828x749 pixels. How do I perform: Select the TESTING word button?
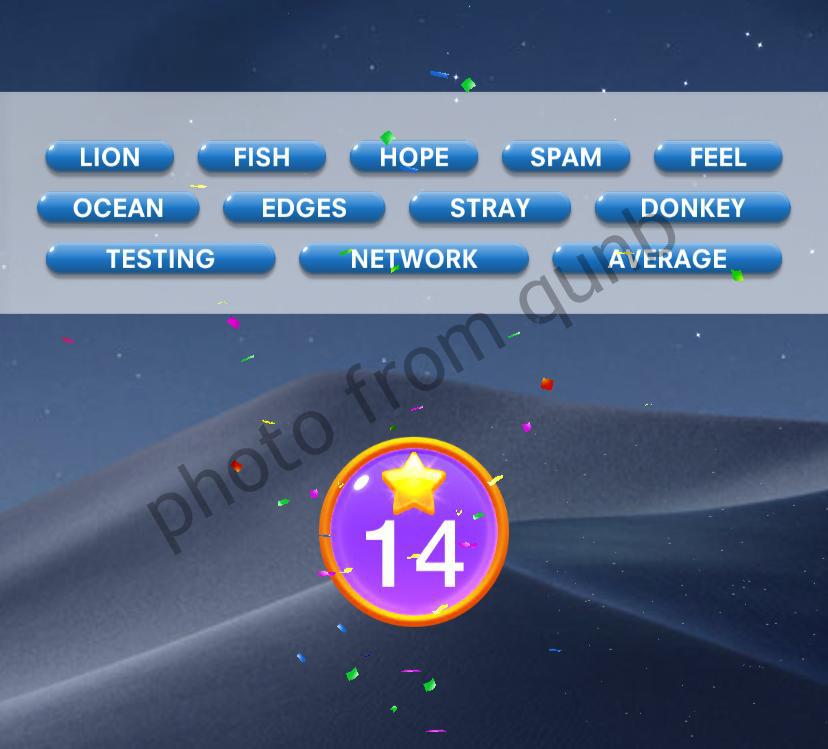point(161,259)
